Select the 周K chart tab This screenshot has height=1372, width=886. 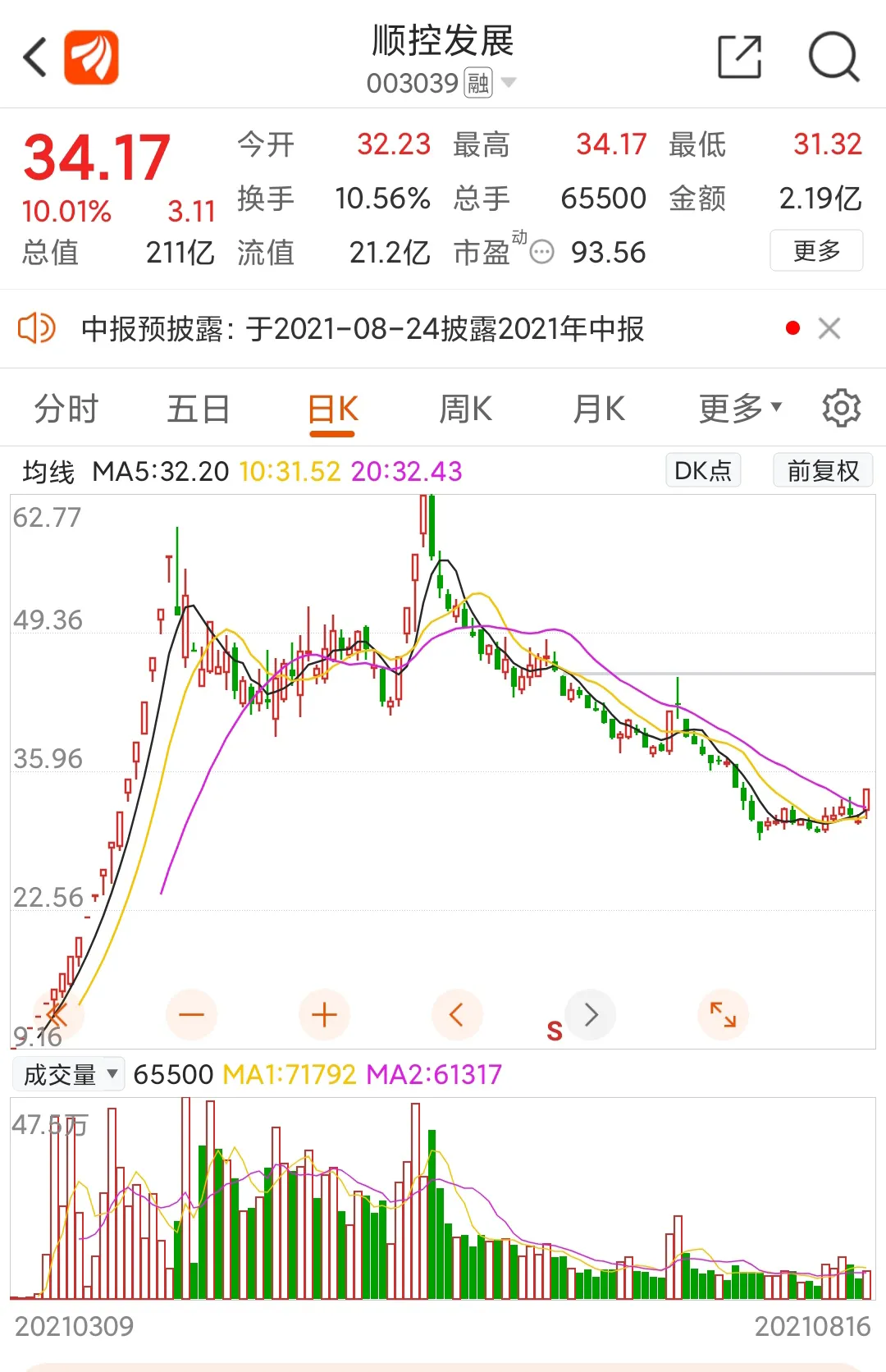pyautogui.click(x=465, y=409)
